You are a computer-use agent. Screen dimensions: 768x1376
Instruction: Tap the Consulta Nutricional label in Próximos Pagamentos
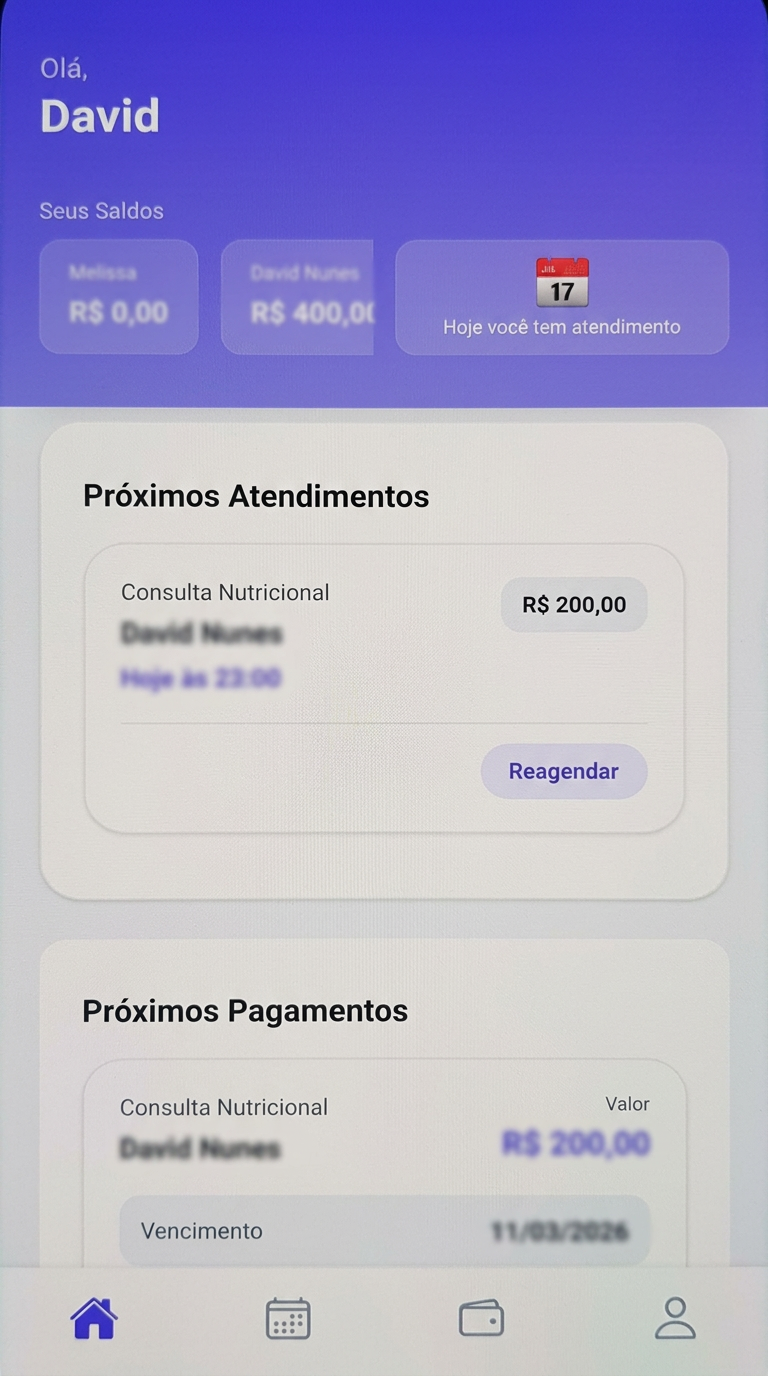click(x=223, y=1107)
